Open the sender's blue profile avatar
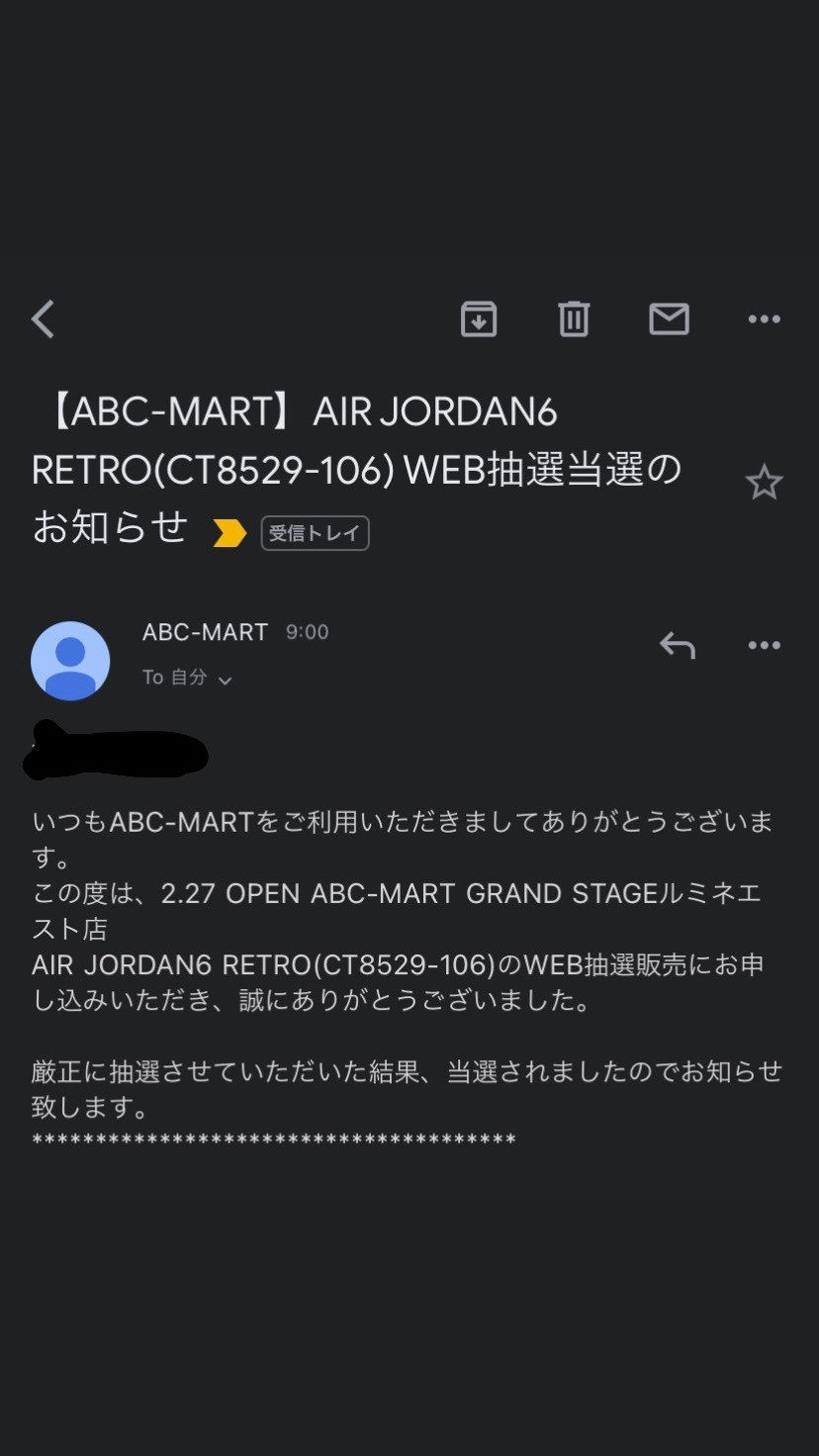 coord(70,660)
